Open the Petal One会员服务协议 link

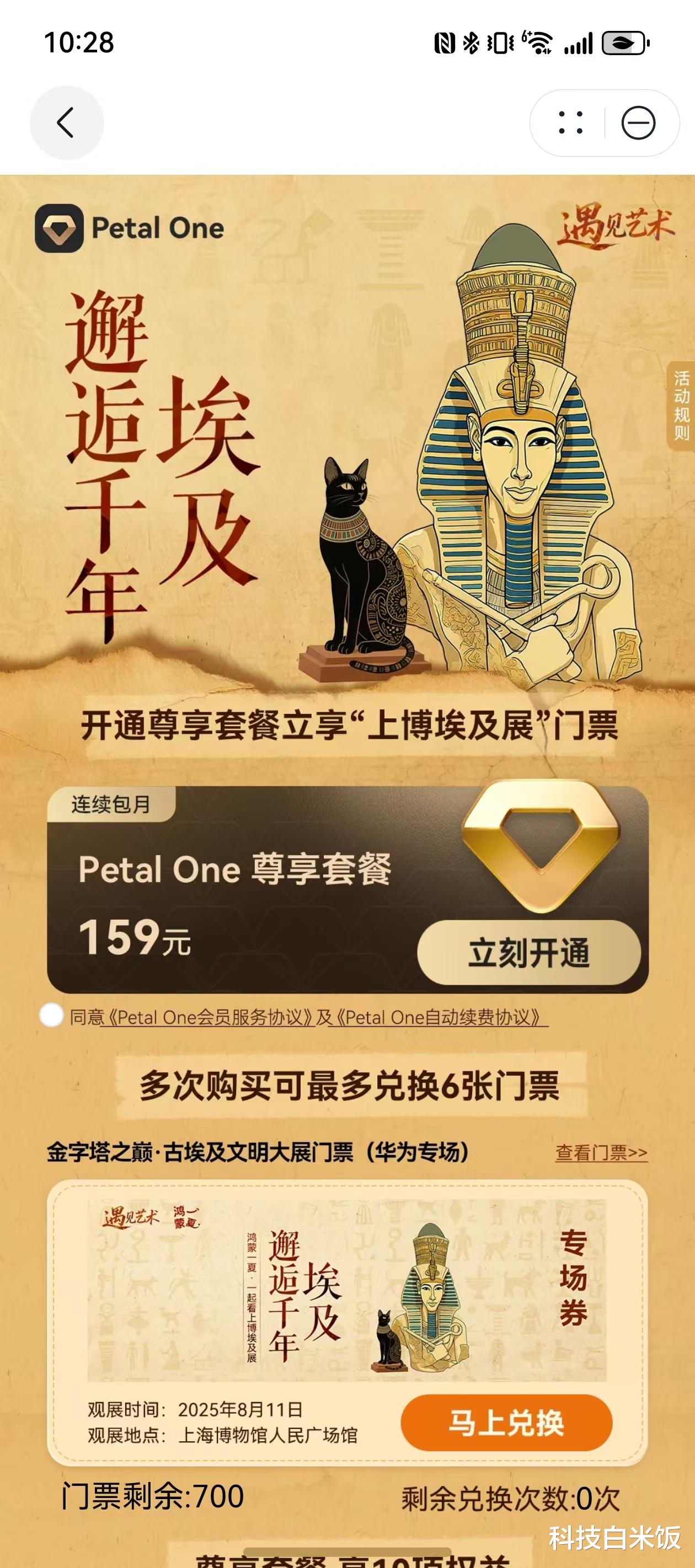coord(210,1017)
